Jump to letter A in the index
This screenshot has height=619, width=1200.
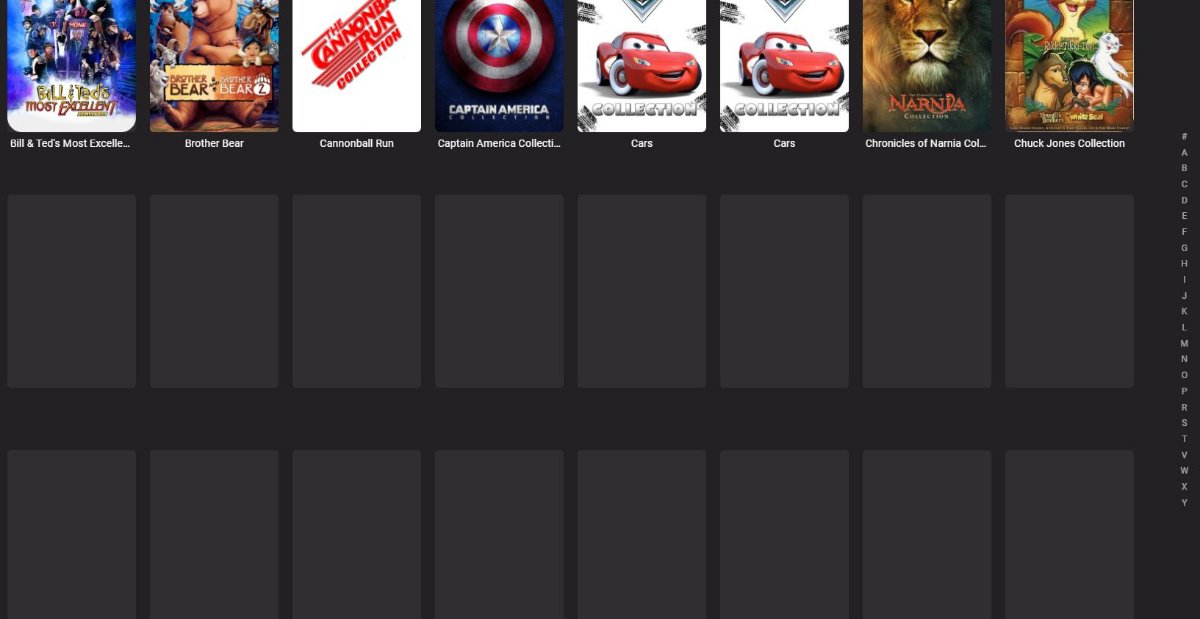(x=1184, y=152)
